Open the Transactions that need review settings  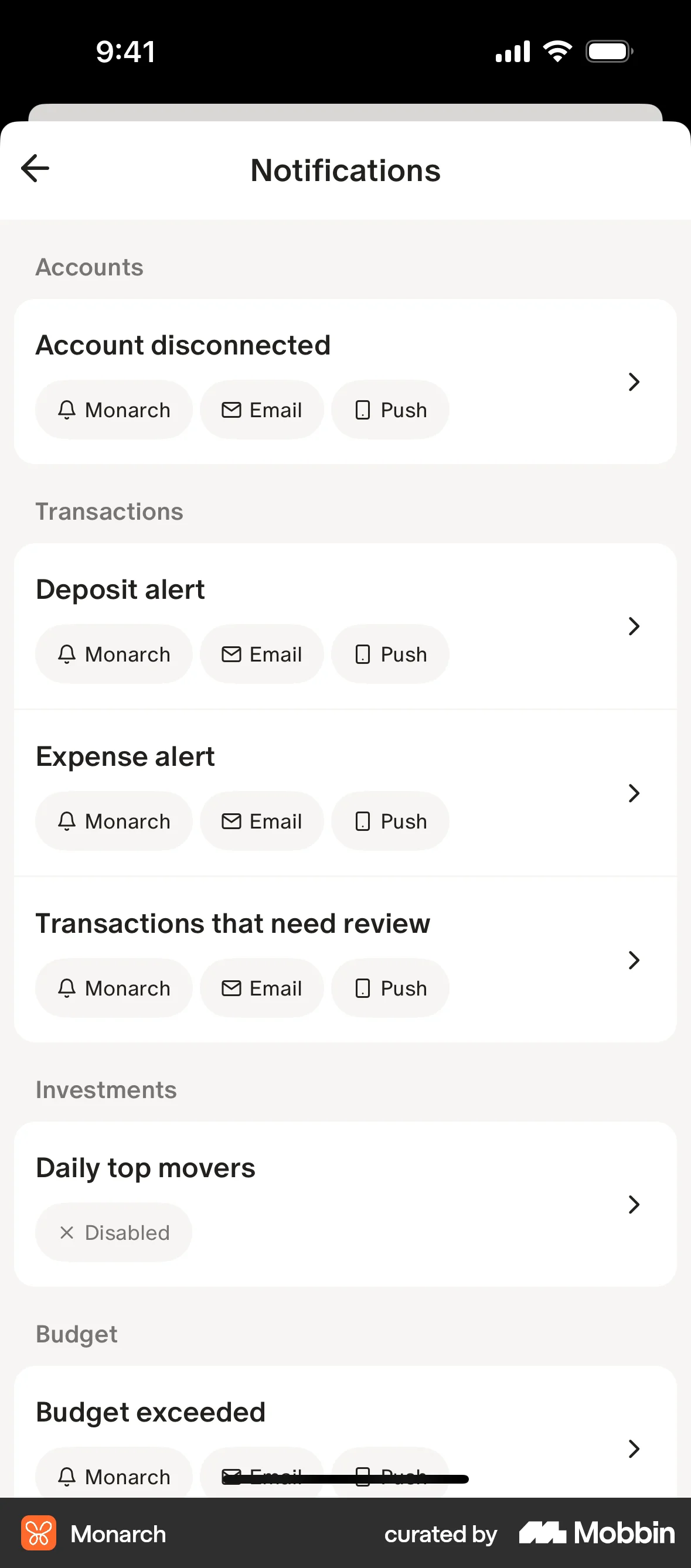634,960
